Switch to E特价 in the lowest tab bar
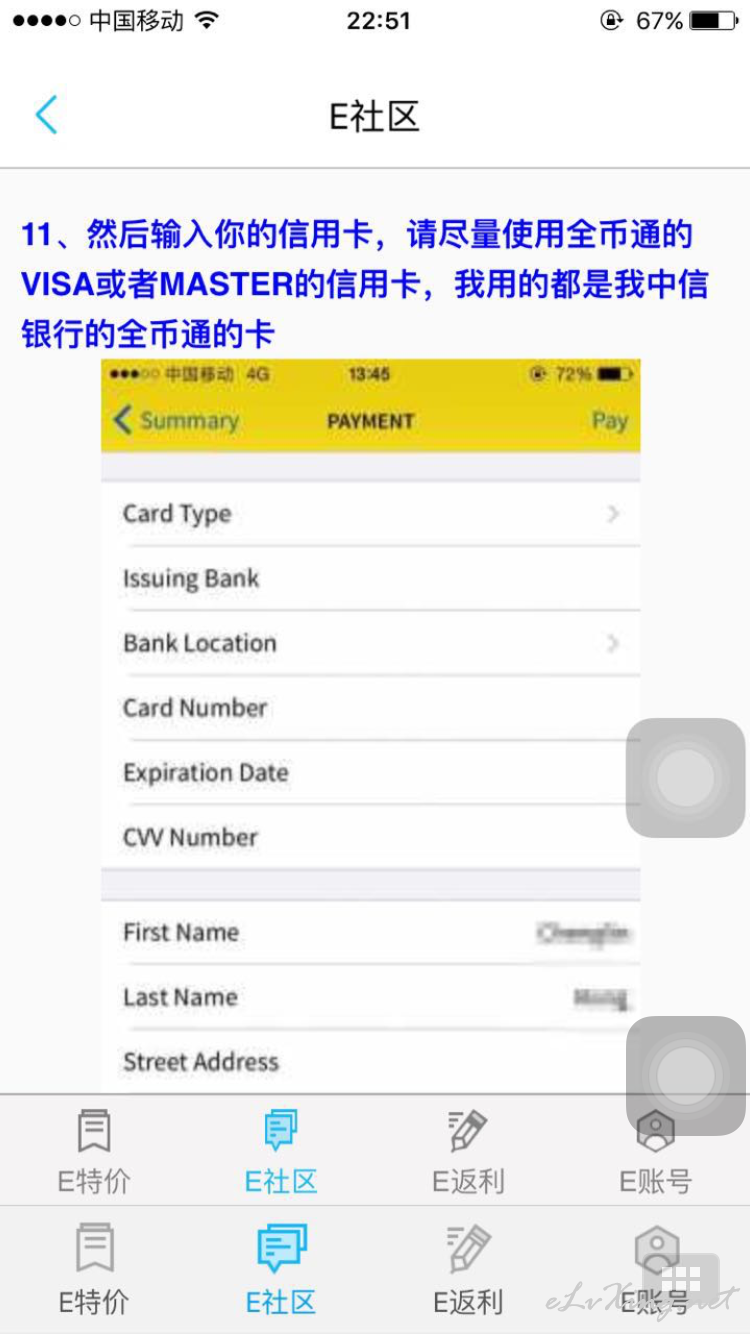Viewport: 750px width, 1334px height. (94, 1270)
